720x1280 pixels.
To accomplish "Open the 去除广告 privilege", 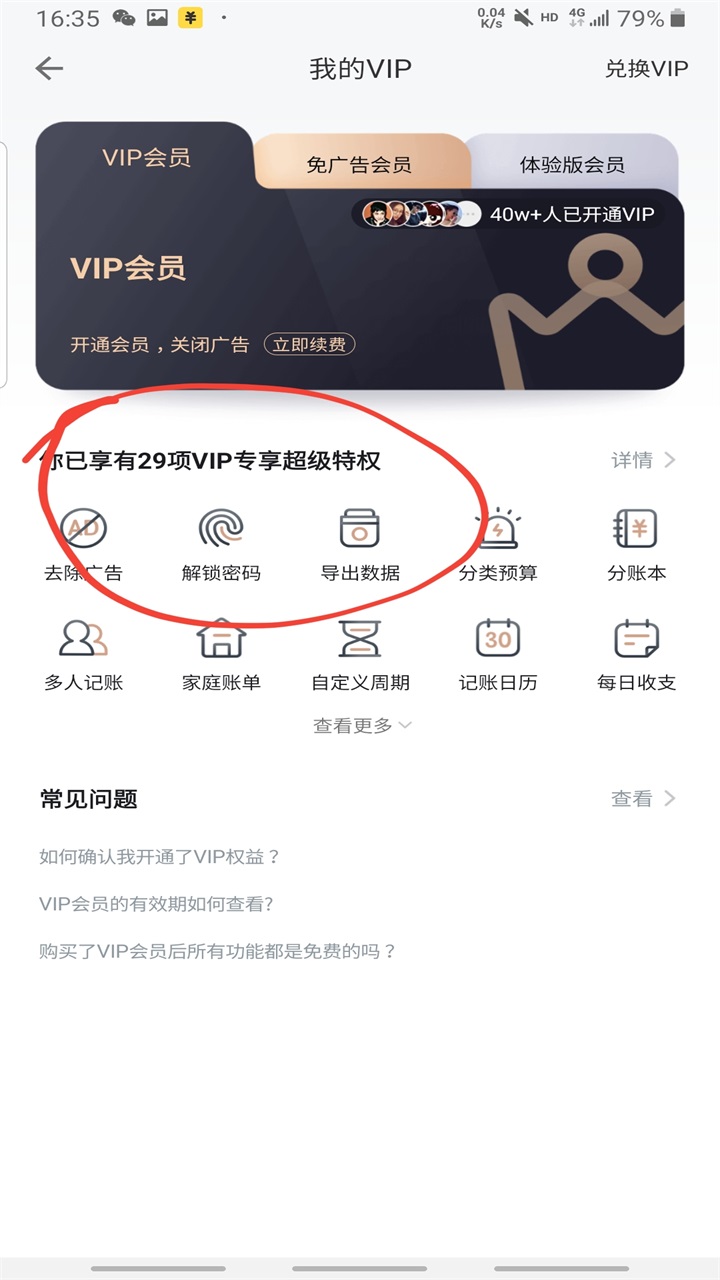I will (x=83, y=545).
